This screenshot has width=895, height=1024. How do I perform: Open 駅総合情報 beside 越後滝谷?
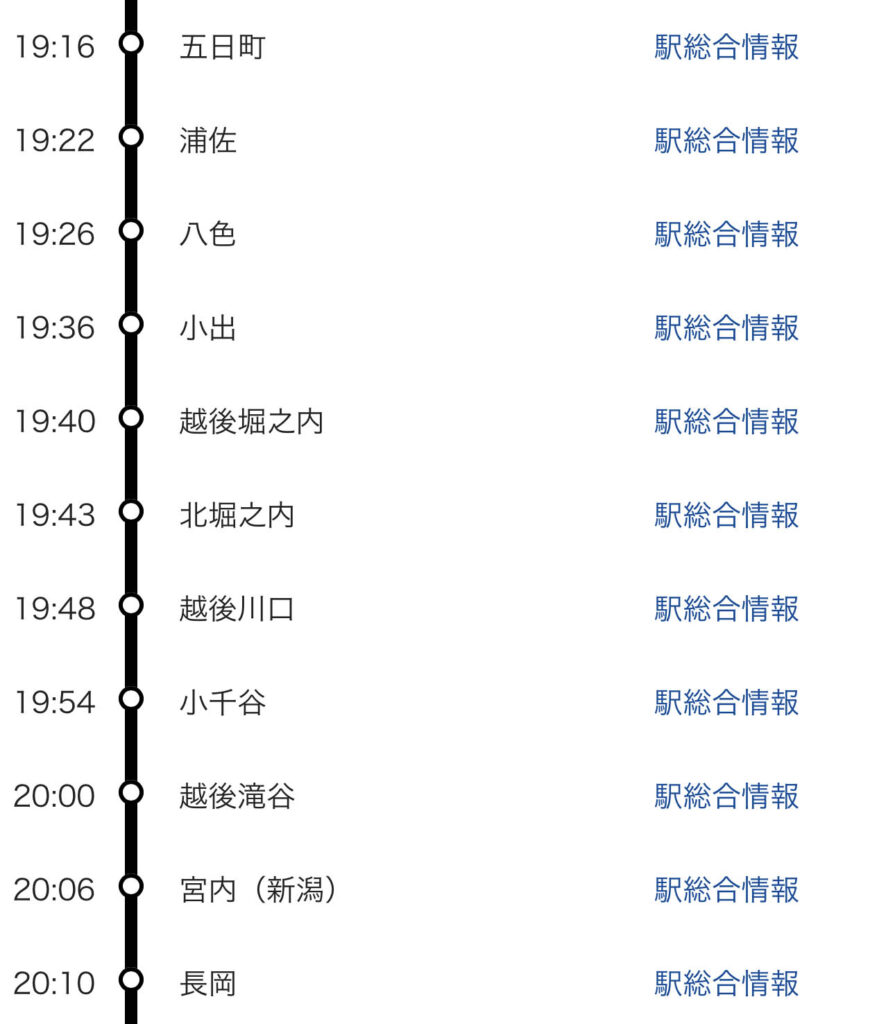coord(727,796)
